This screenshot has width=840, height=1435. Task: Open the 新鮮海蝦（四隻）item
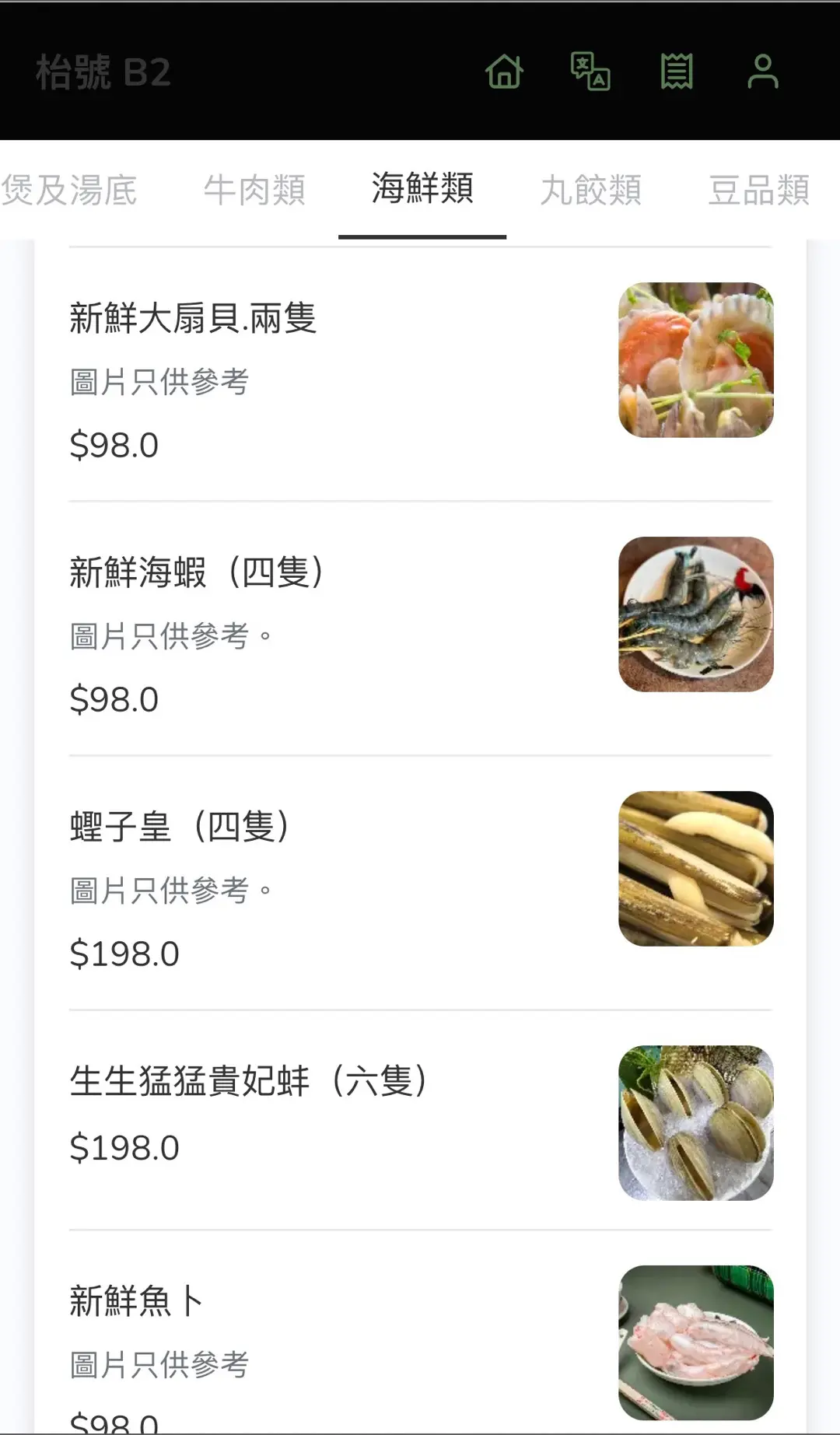coord(420,628)
